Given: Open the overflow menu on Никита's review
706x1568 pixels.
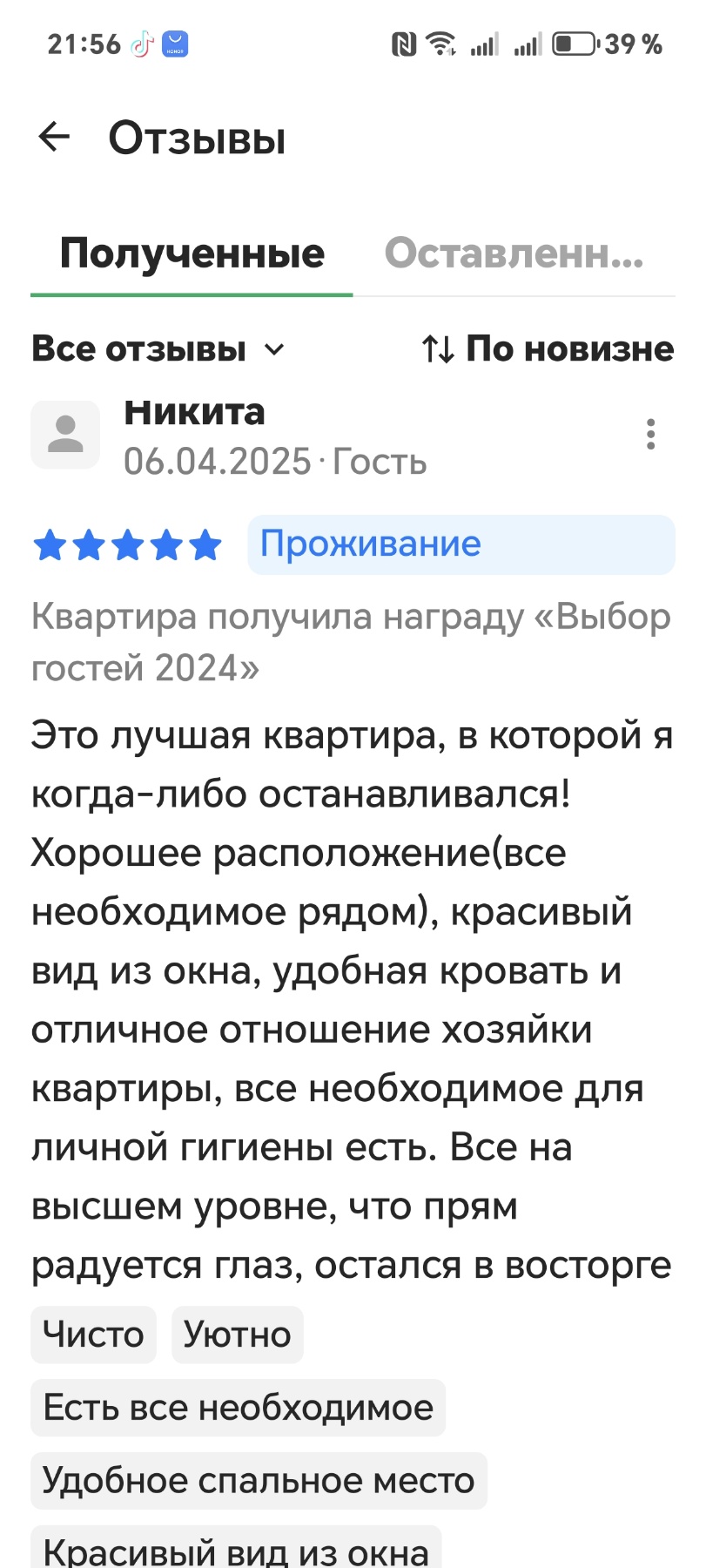Looking at the screenshot, I should coord(650,434).
